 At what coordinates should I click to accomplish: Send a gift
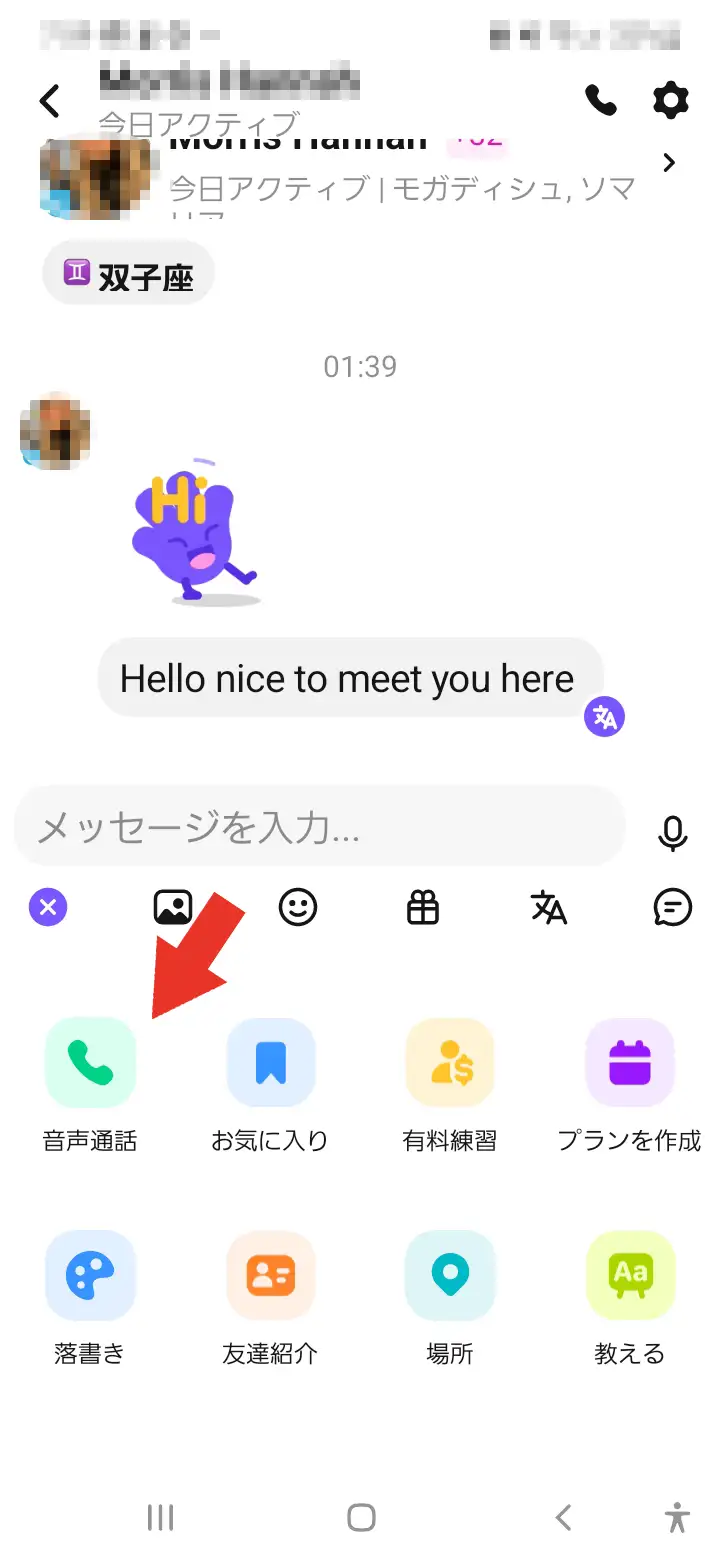422,908
